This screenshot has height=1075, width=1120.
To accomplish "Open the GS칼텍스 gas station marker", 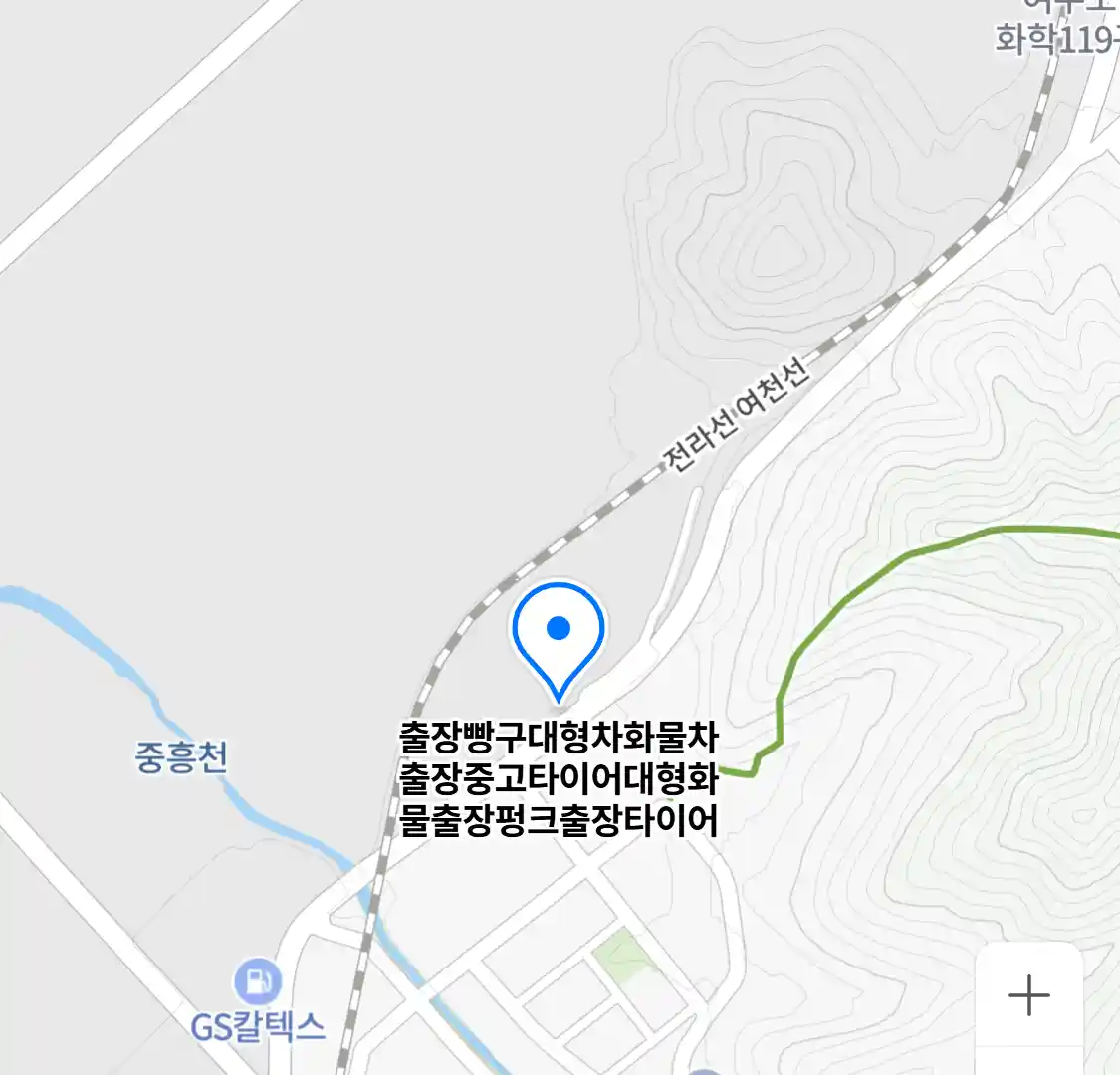I will 258,982.
